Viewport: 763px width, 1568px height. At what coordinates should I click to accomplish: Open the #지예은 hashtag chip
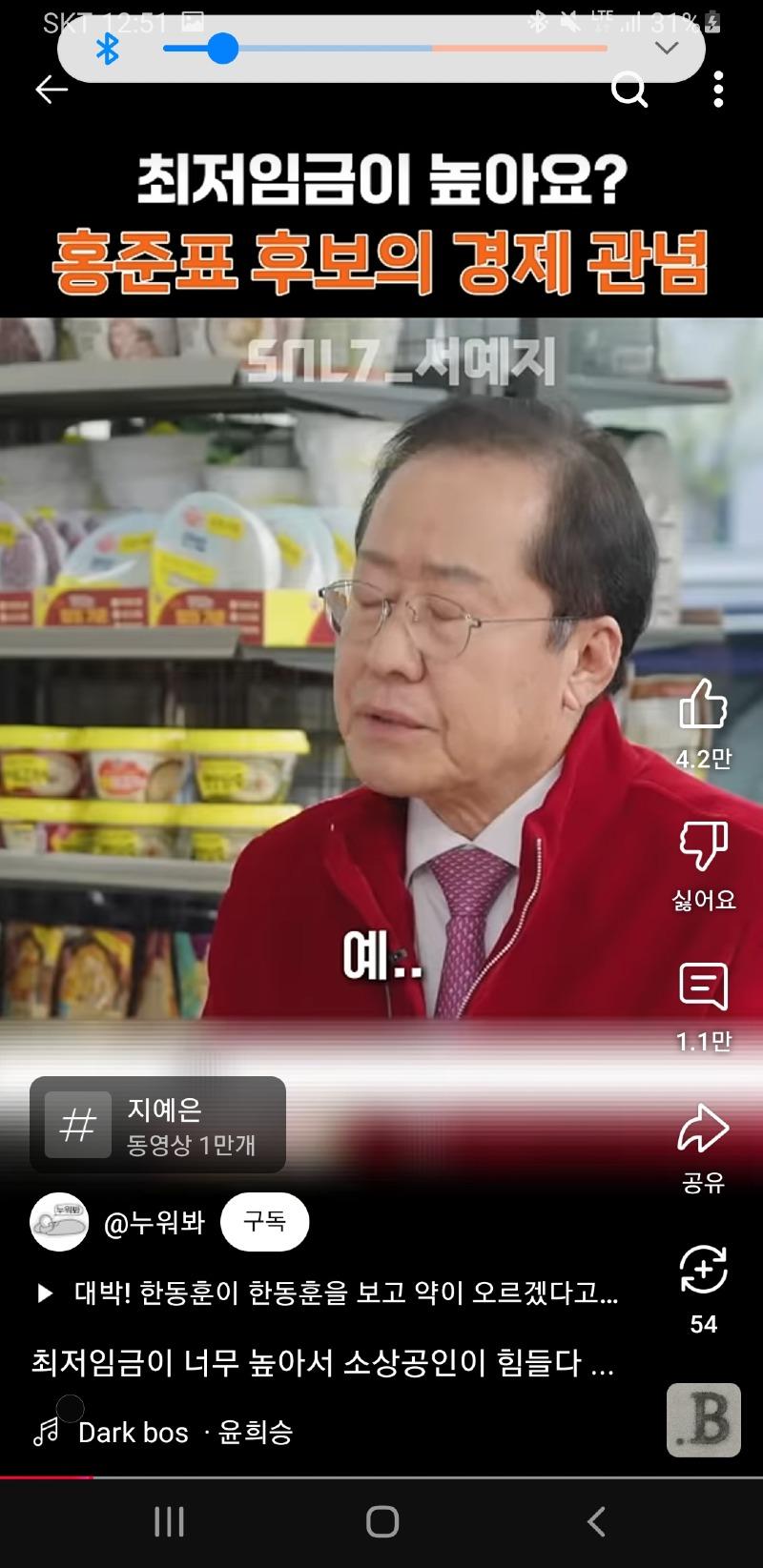[x=157, y=1125]
